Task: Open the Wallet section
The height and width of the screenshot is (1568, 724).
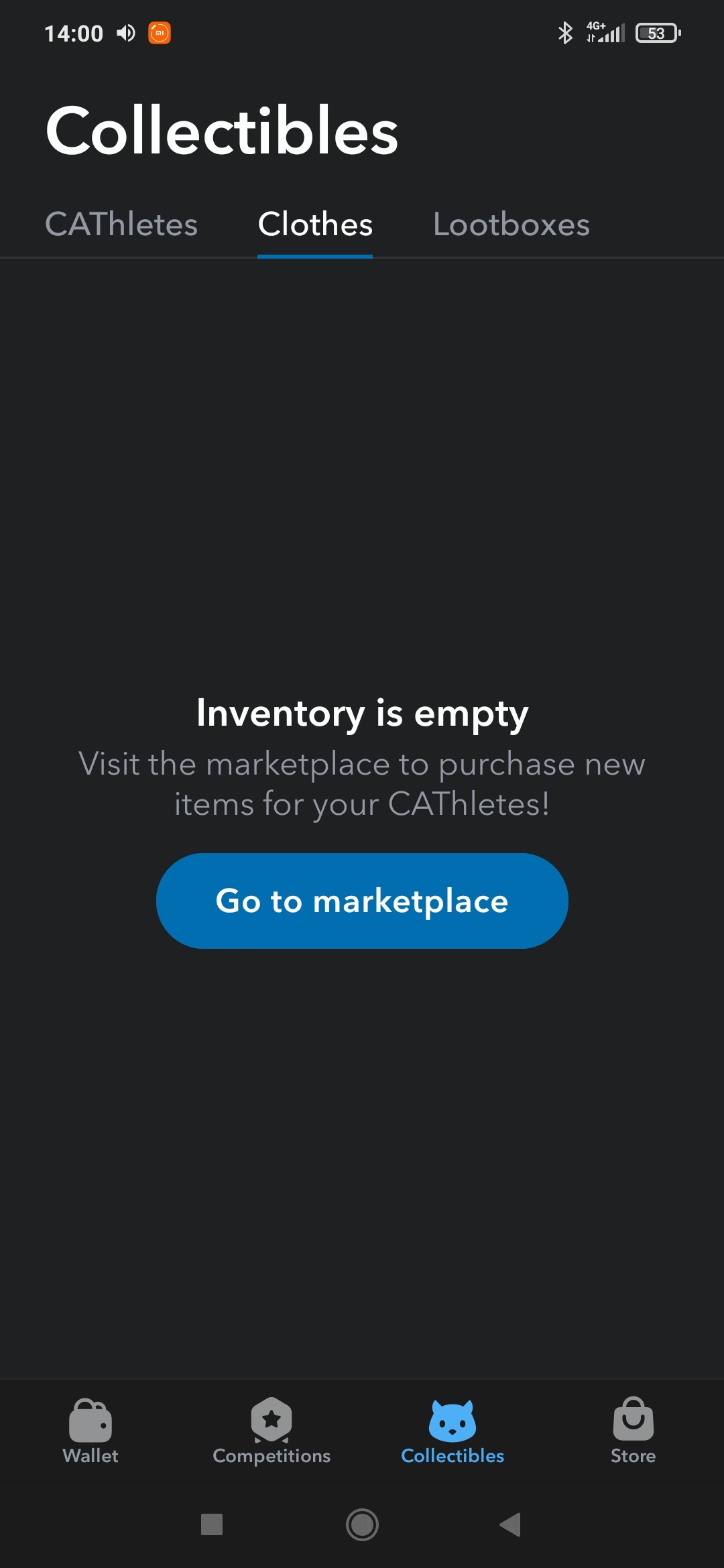Action: [x=90, y=1431]
